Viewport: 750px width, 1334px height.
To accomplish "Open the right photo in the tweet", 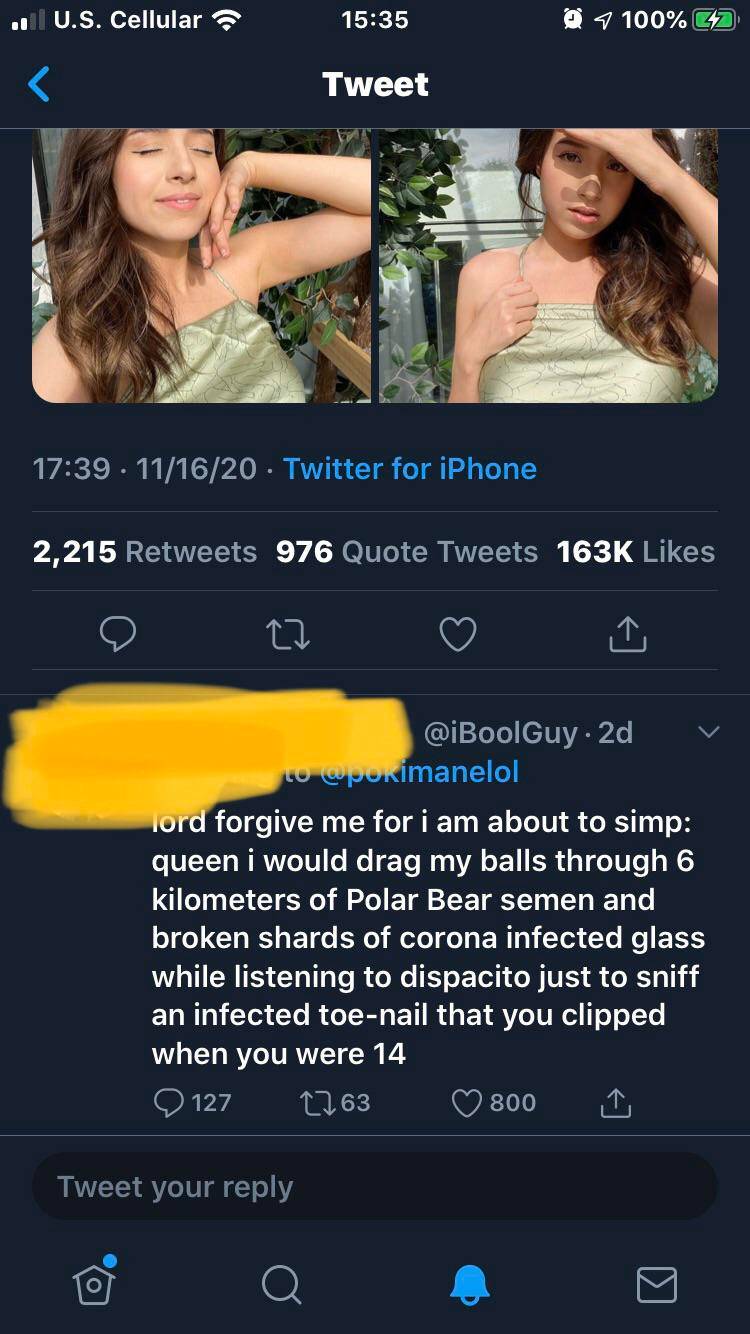I will tap(548, 266).
